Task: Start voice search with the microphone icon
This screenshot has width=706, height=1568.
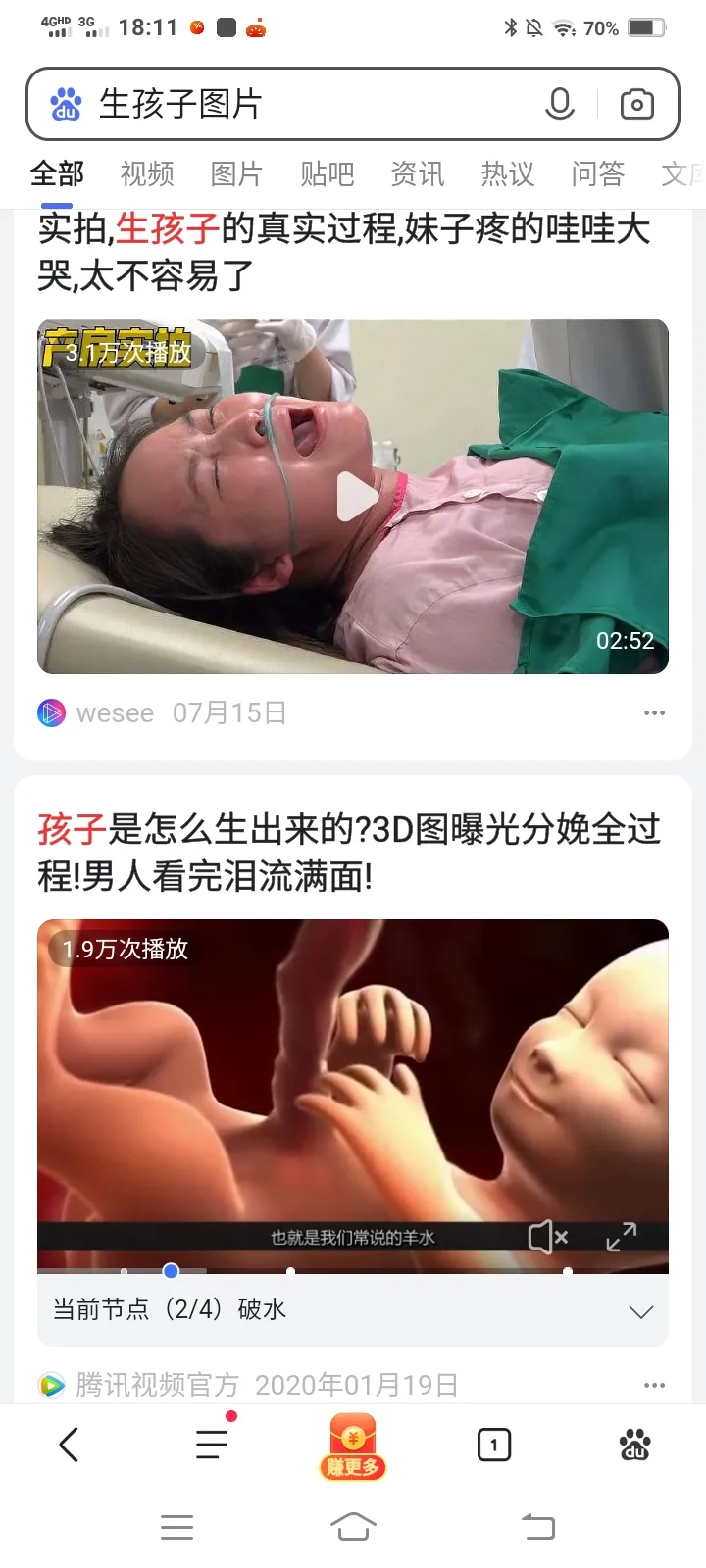Action: tap(560, 104)
